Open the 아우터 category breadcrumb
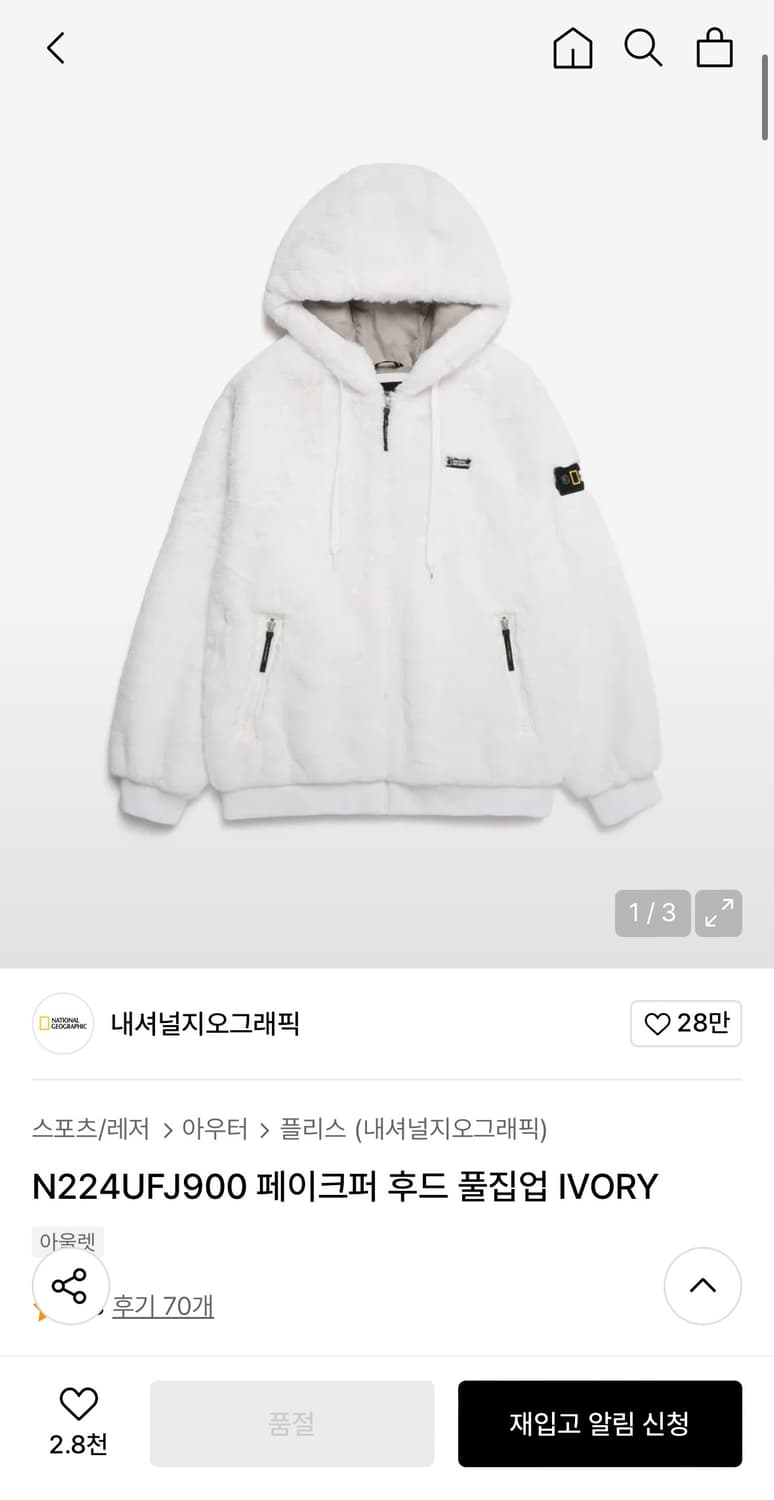The width and height of the screenshot is (774, 1500). coord(214,1129)
